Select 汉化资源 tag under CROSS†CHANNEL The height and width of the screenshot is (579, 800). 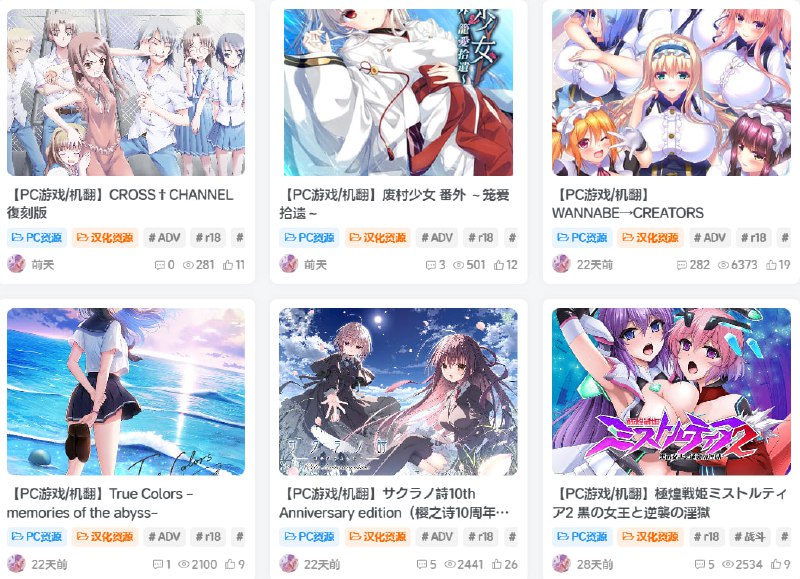tap(104, 237)
